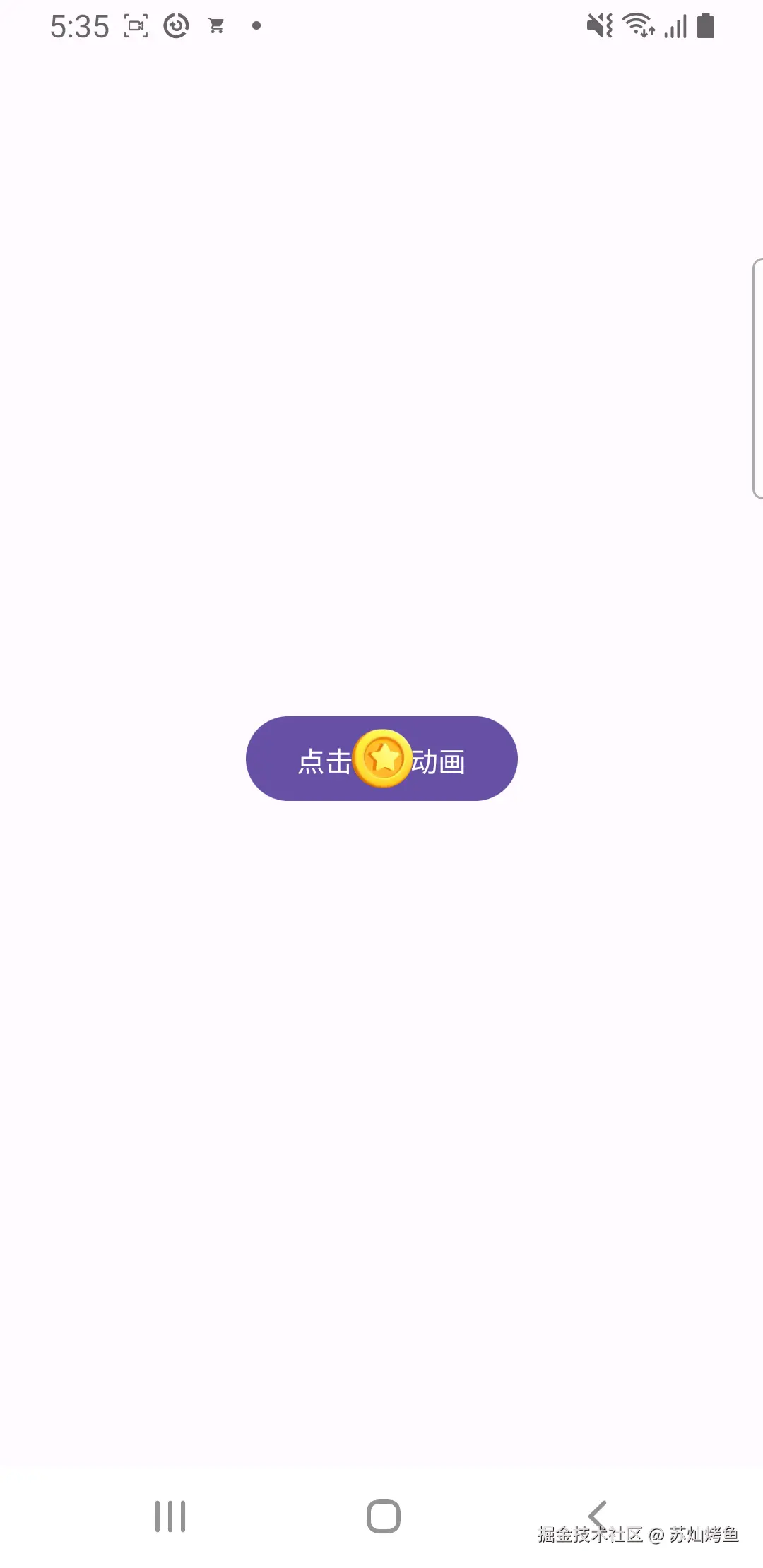Viewport: 763px width, 1568px height.
Task: Click the golden star coin icon
Action: click(381, 759)
